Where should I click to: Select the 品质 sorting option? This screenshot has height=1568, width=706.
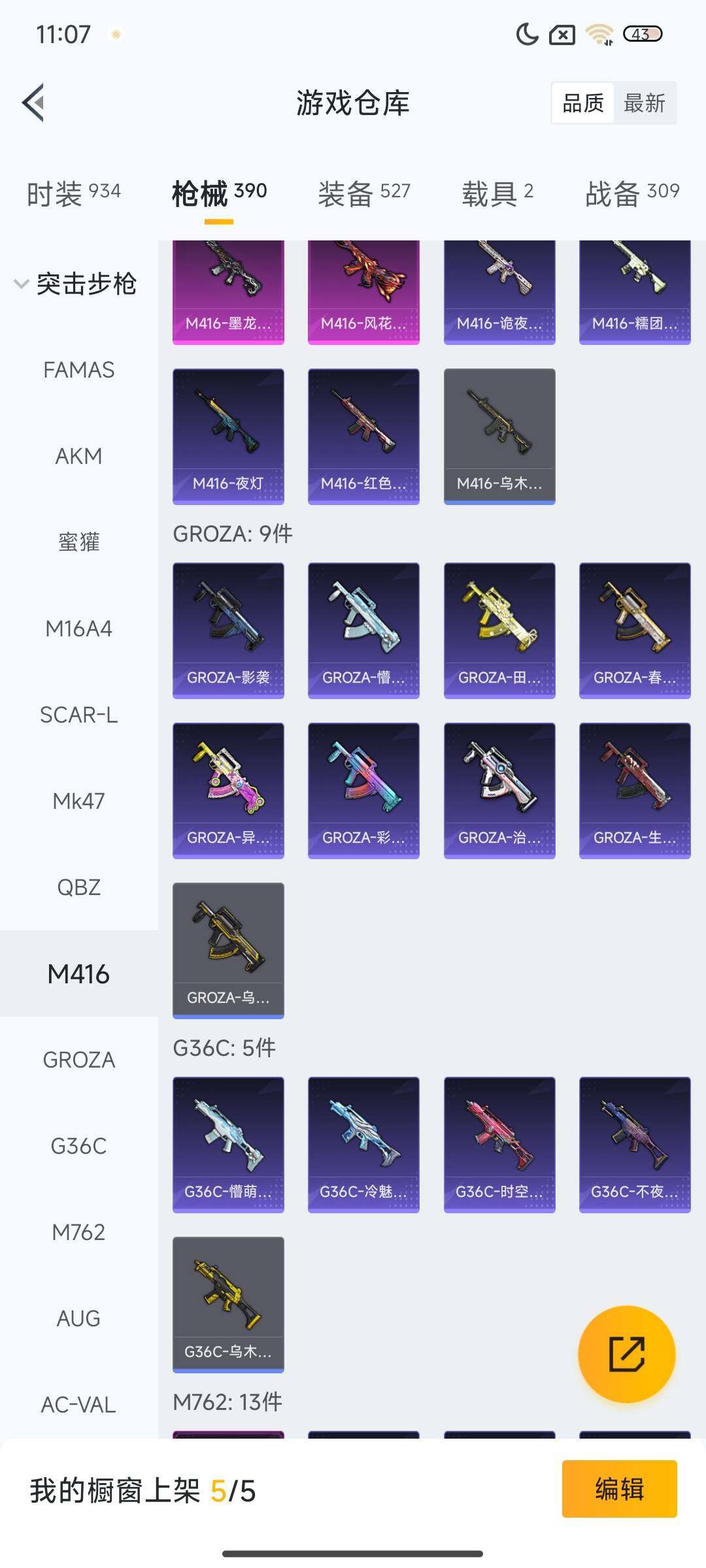[583, 103]
